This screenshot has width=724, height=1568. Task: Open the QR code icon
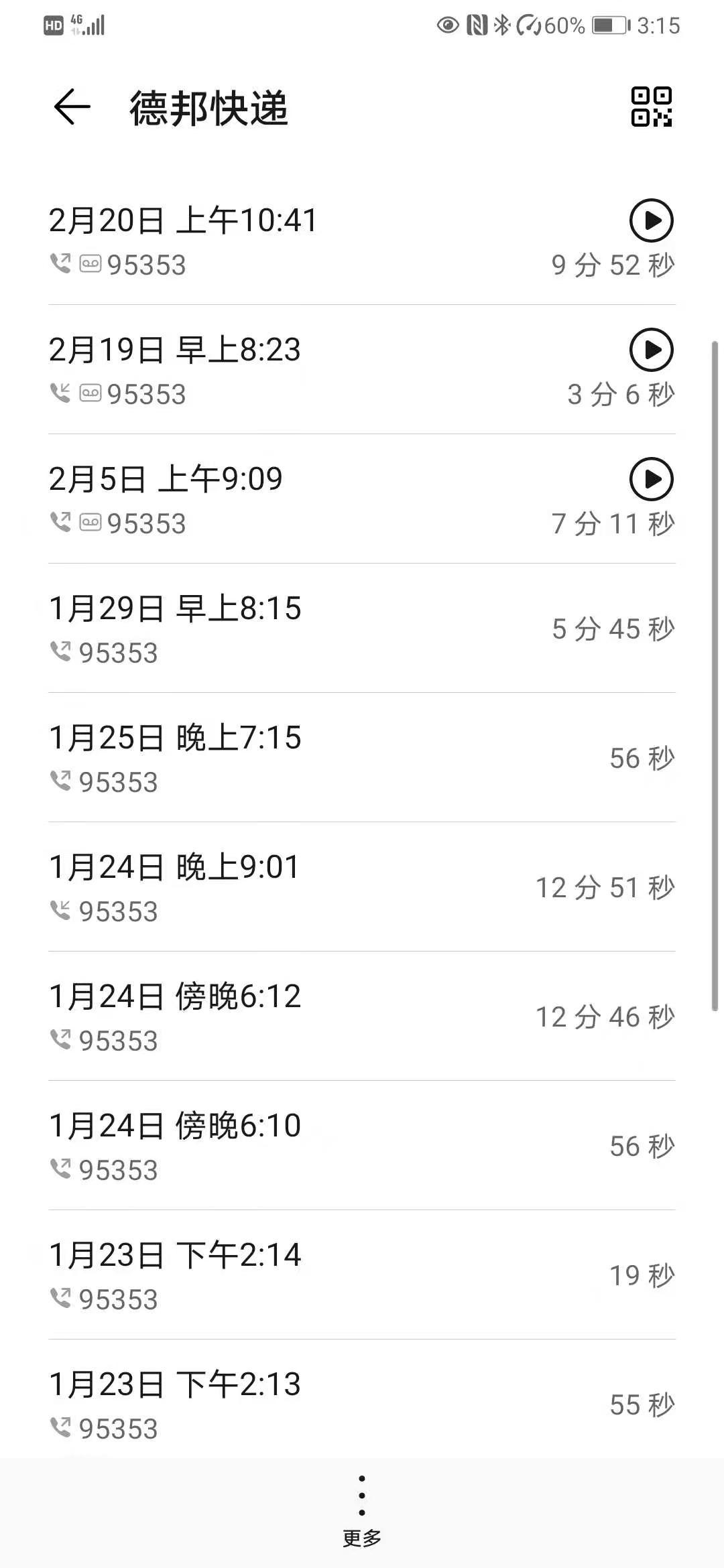tap(651, 107)
